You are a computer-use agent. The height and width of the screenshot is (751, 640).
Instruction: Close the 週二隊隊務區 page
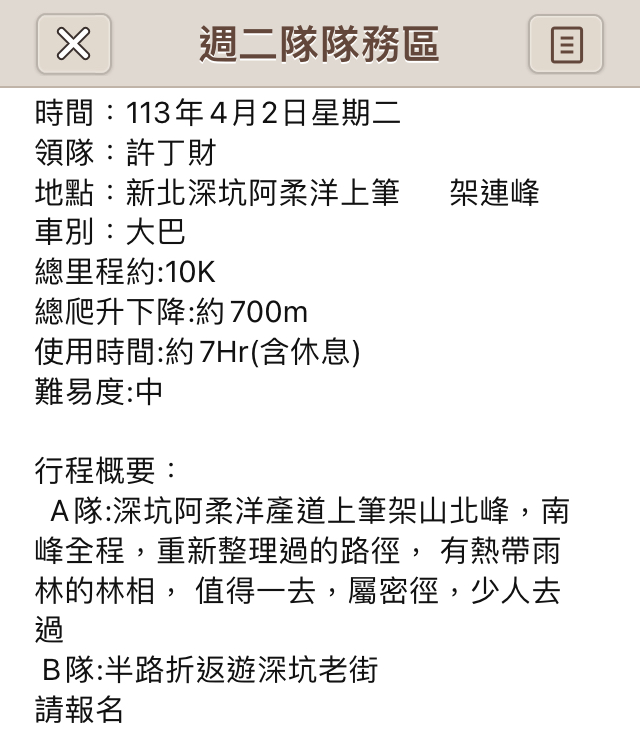pyautogui.click(x=74, y=44)
